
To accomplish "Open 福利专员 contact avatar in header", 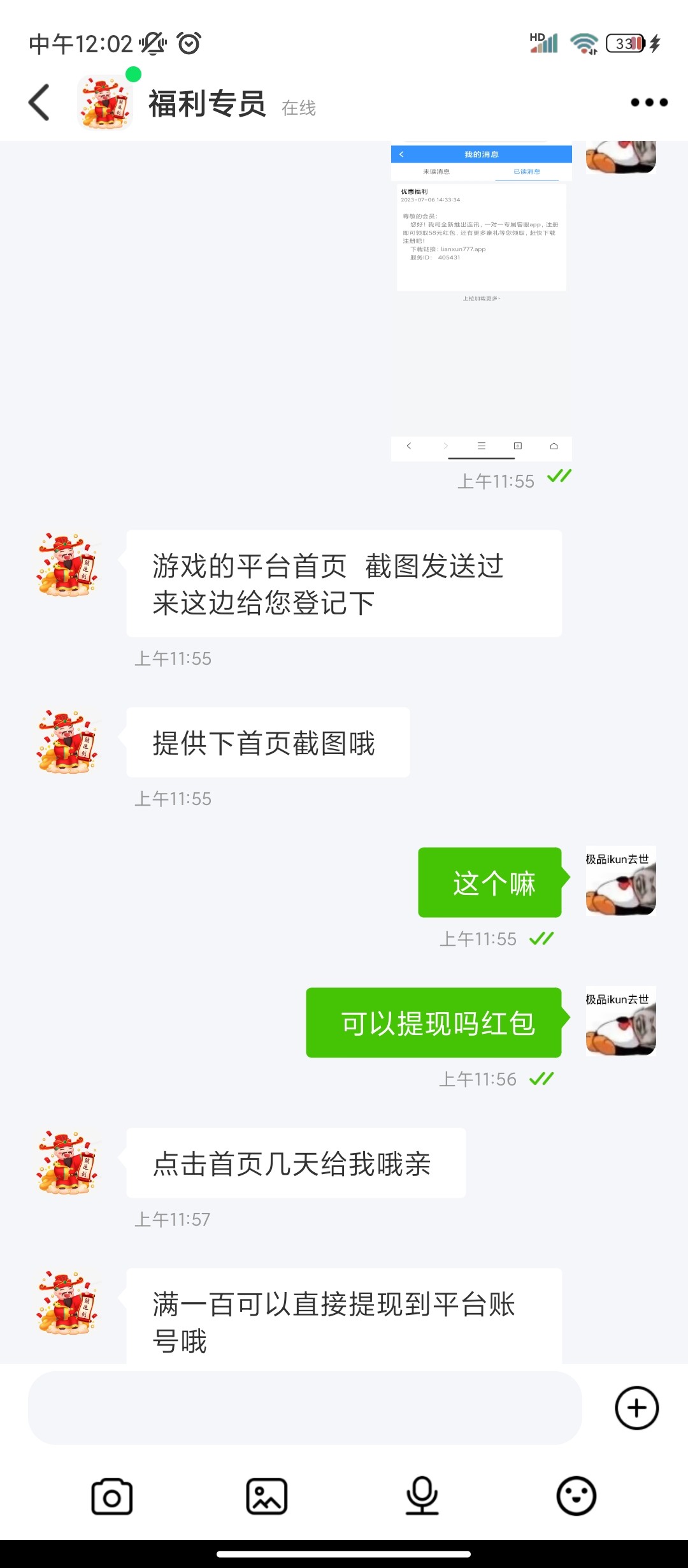I will tap(105, 103).
